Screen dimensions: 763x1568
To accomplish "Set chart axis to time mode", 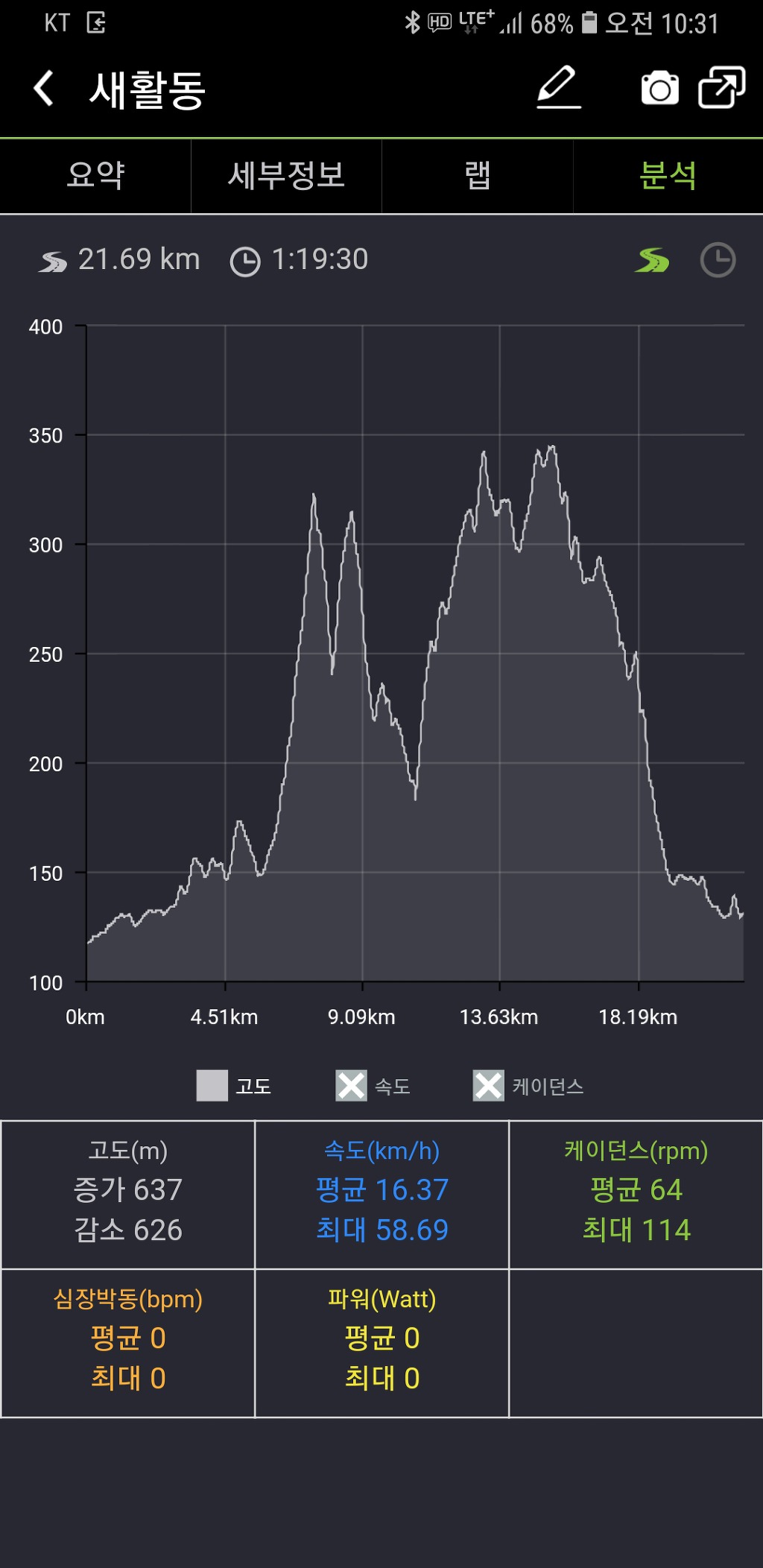I will 718,260.
